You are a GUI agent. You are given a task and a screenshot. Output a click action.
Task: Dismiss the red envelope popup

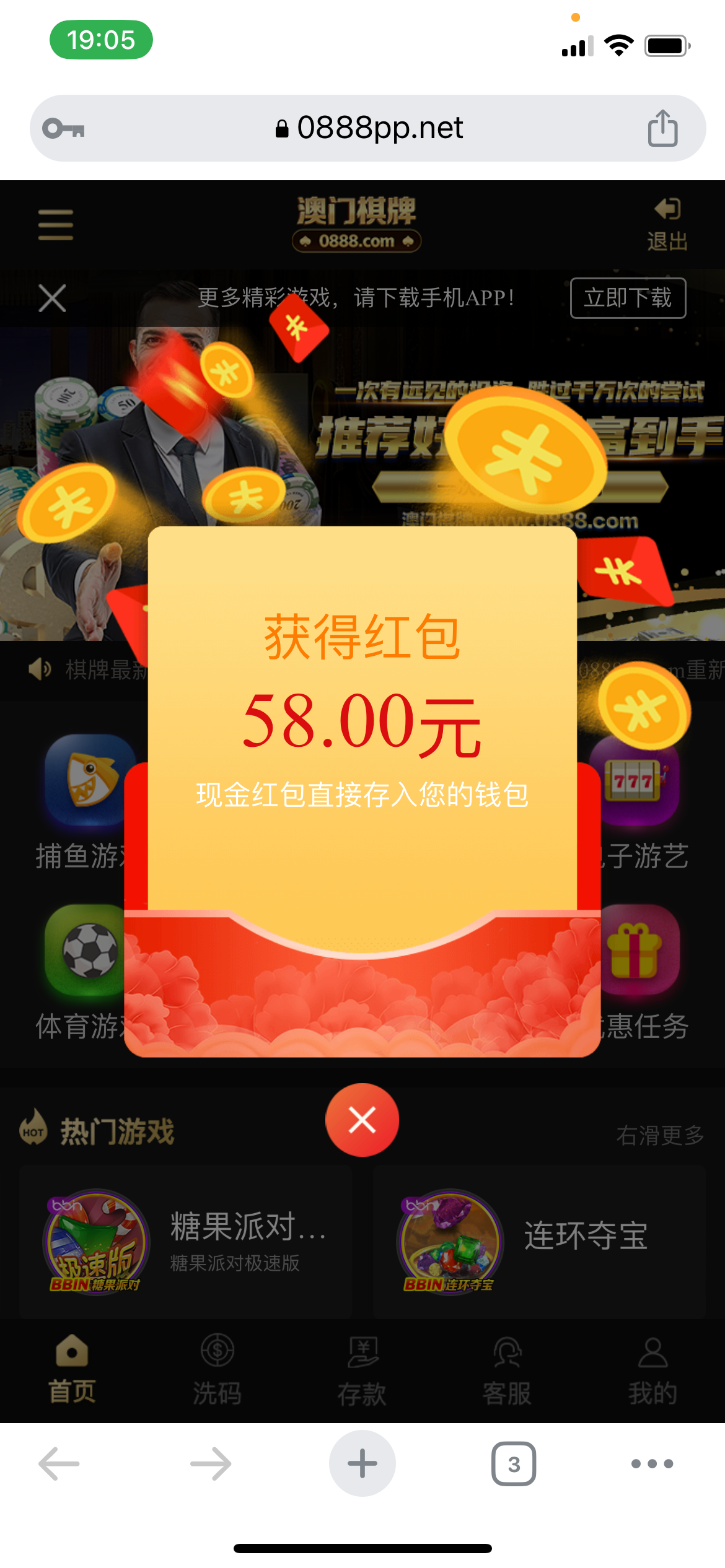click(x=362, y=1120)
